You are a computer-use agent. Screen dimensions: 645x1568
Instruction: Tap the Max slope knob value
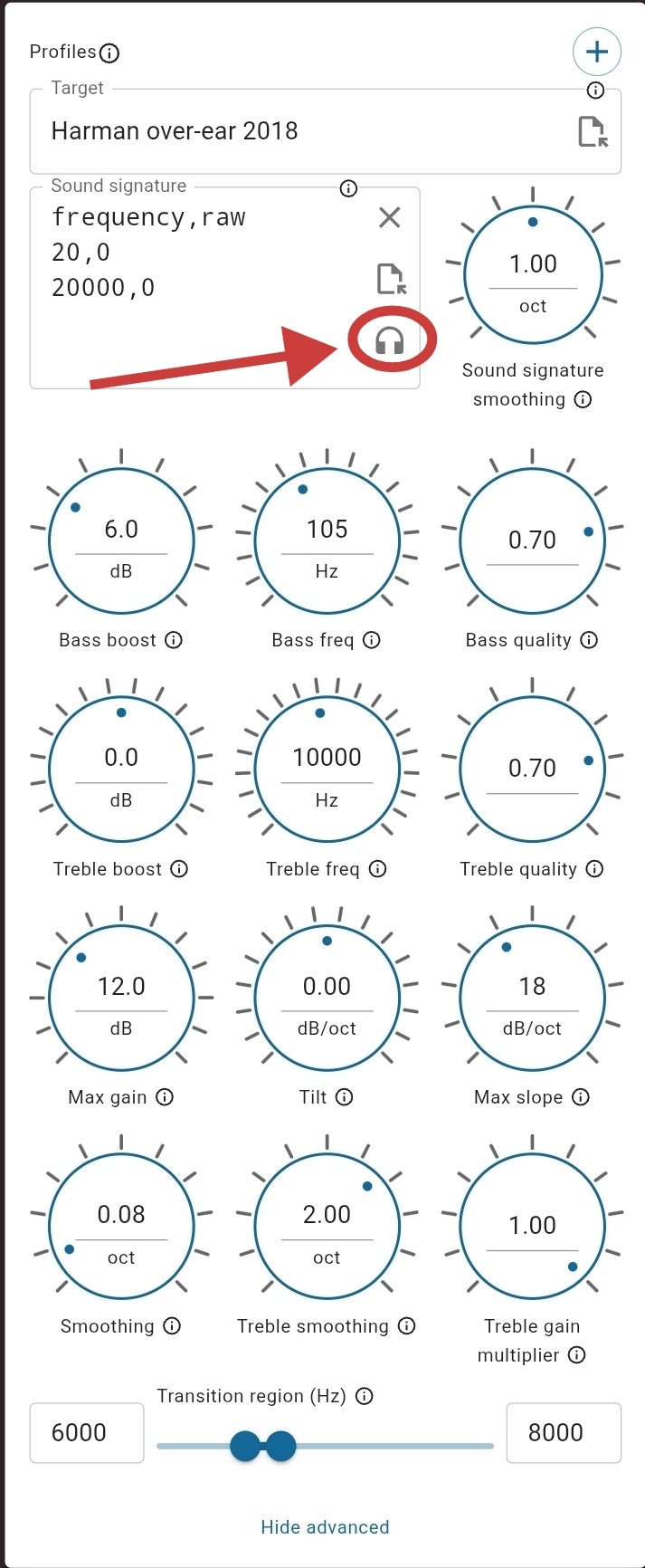tap(532, 987)
